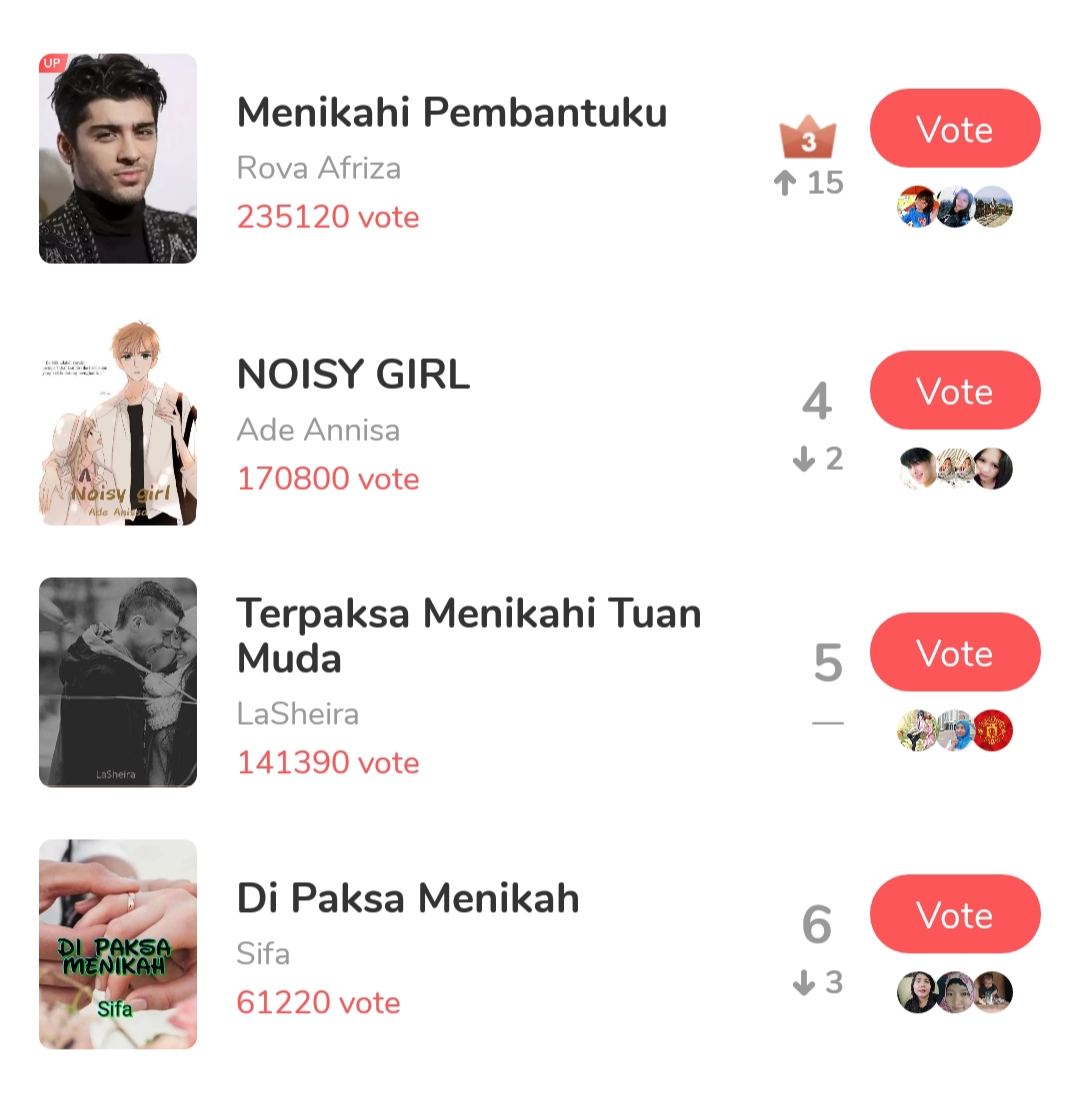View voters' avatars under Di Paksa Menikah
This screenshot has height=1094, width=1080.
point(954,992)
